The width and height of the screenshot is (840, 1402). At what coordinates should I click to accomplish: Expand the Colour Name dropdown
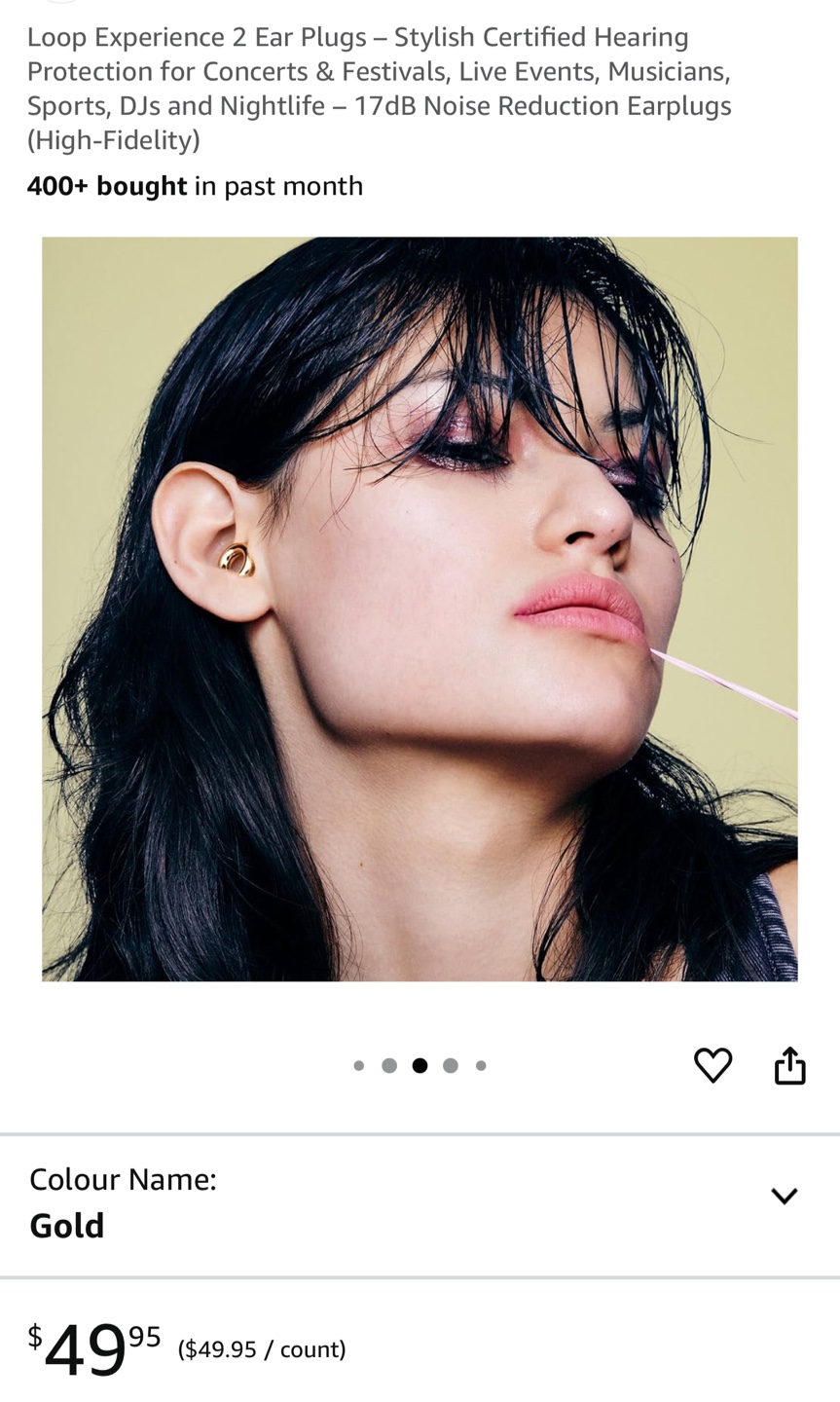pyautogui.click(x=420, y=1205)
